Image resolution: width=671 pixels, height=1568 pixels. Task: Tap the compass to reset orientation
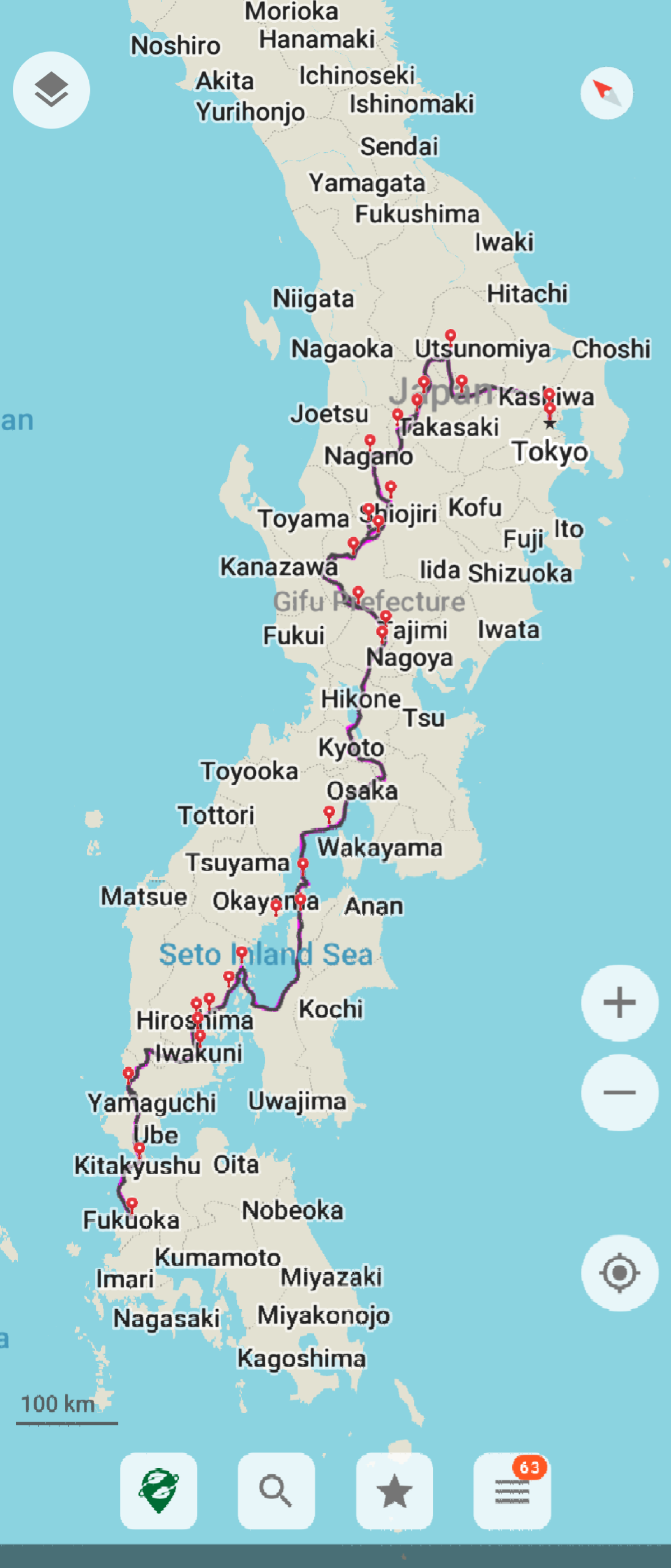click(607, 93)
